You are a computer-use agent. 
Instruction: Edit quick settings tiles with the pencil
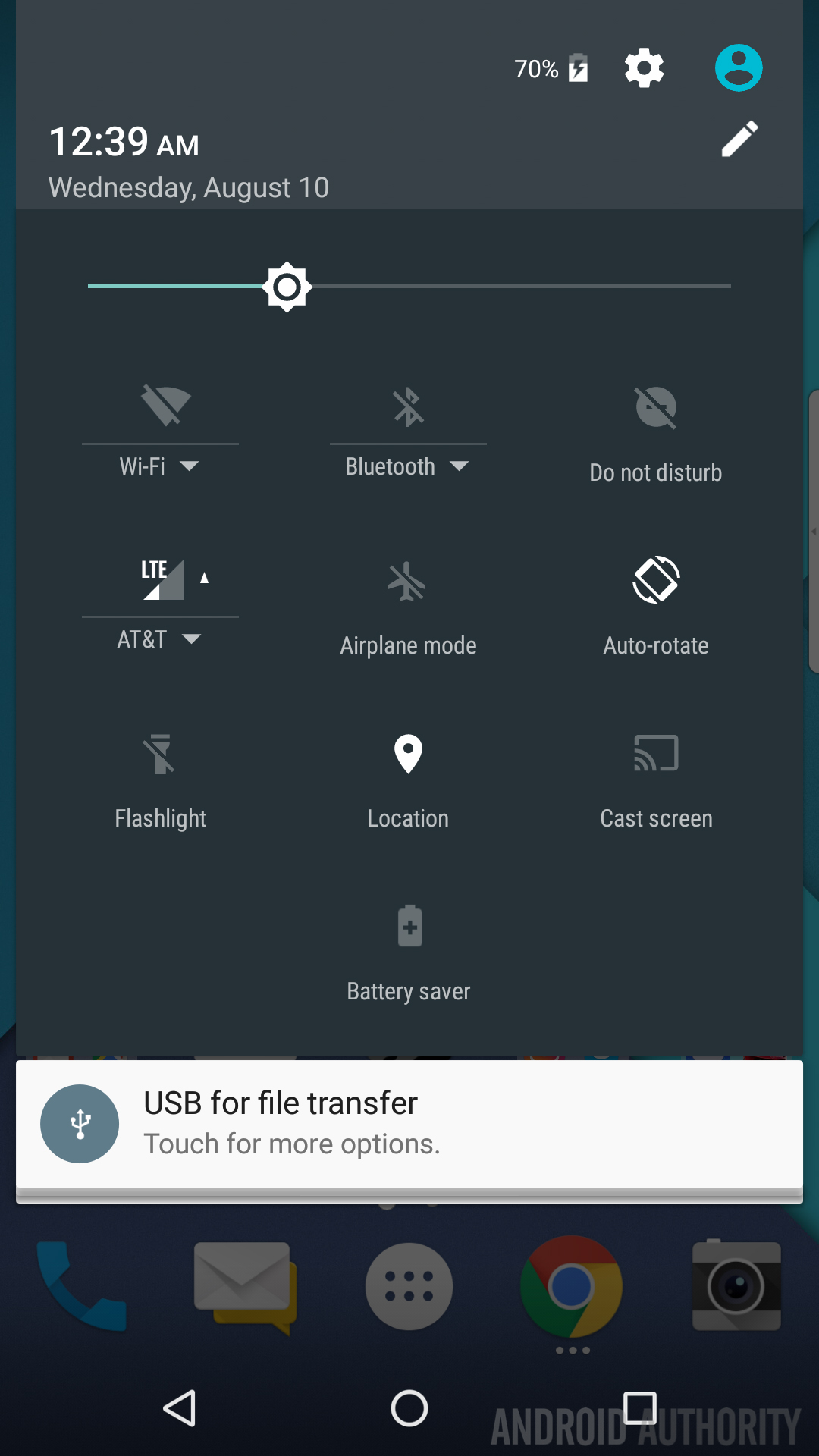click(x=739, y=139)
